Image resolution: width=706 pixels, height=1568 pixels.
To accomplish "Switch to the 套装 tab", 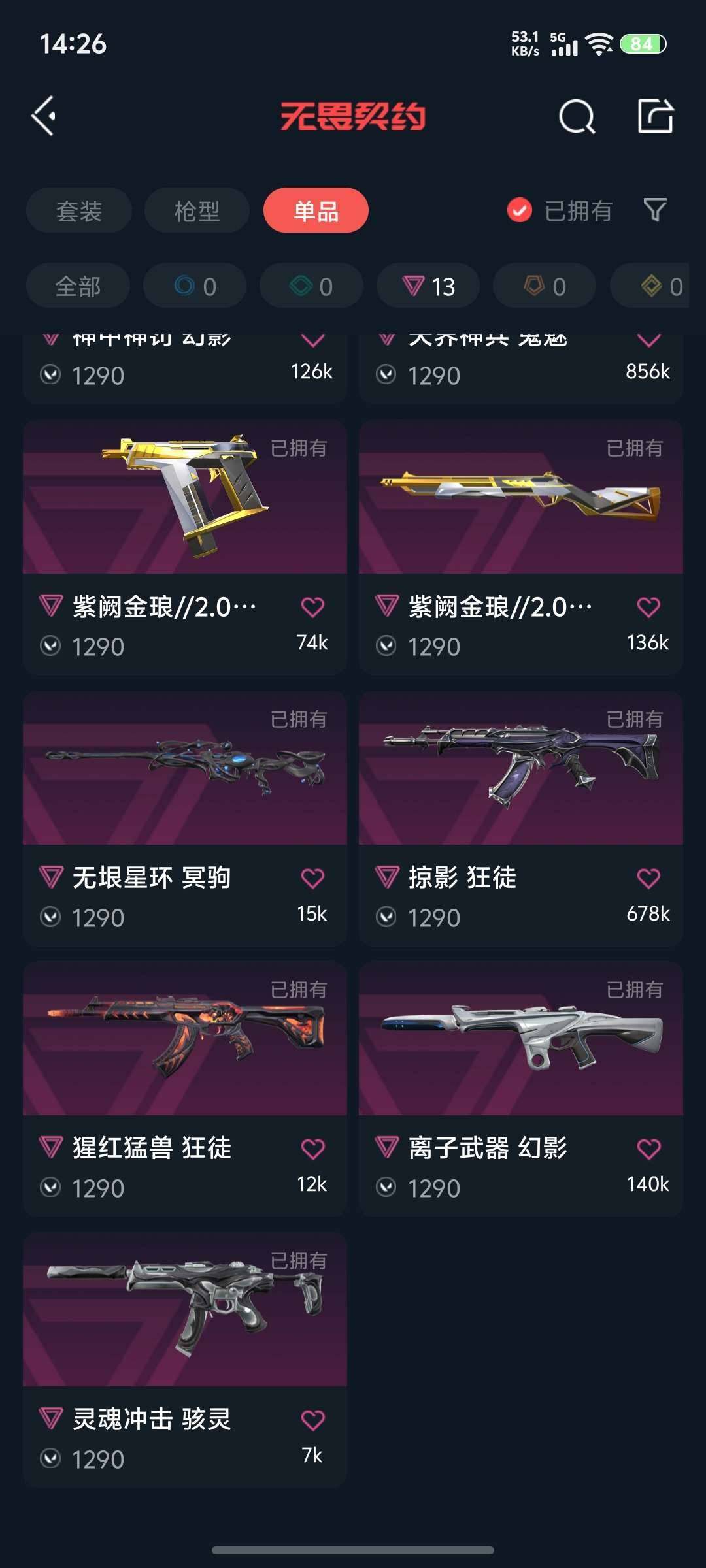I will tap(79, 211).
